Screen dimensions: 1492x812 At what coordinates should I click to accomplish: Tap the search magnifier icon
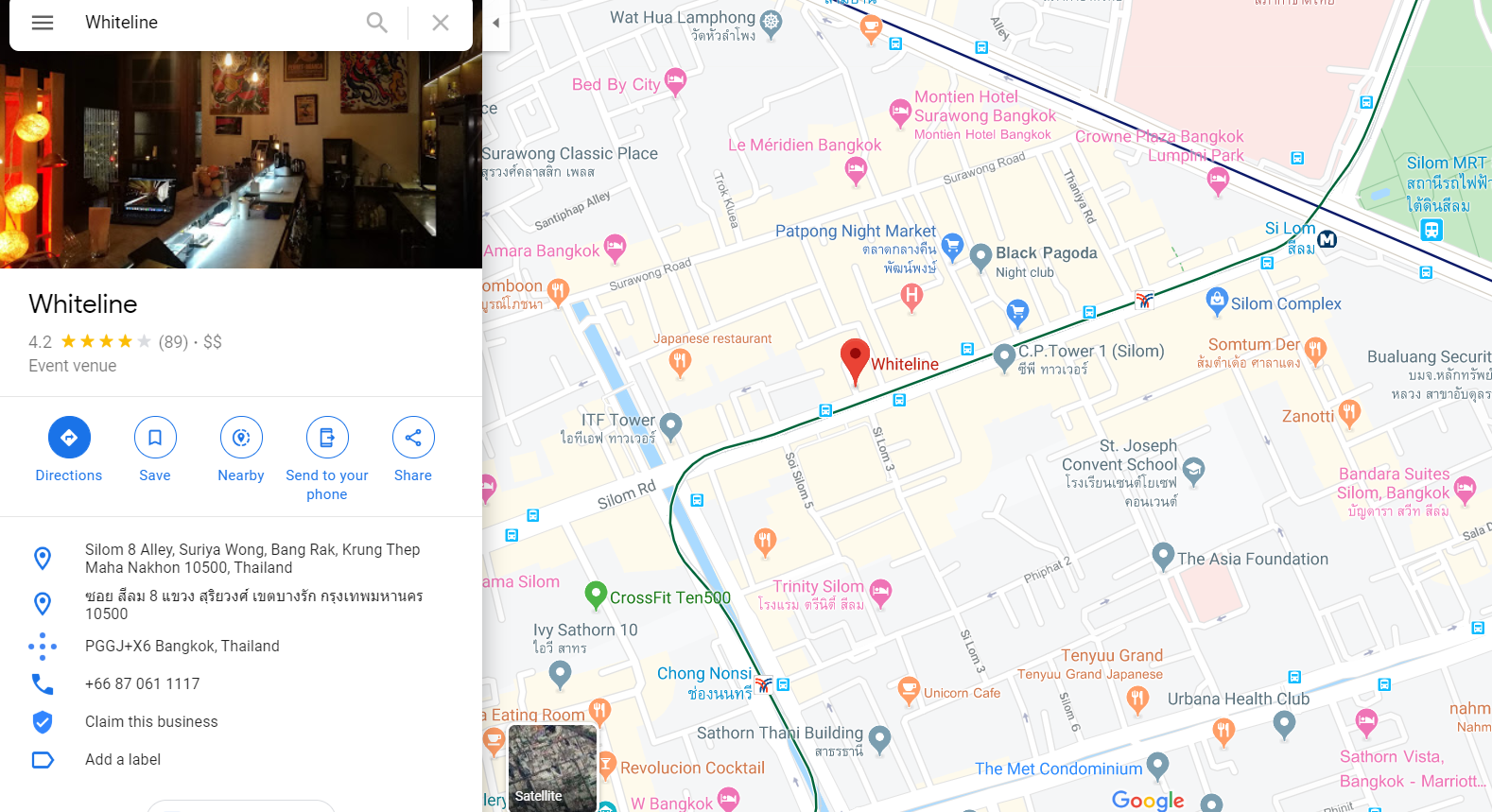(376, 23)
